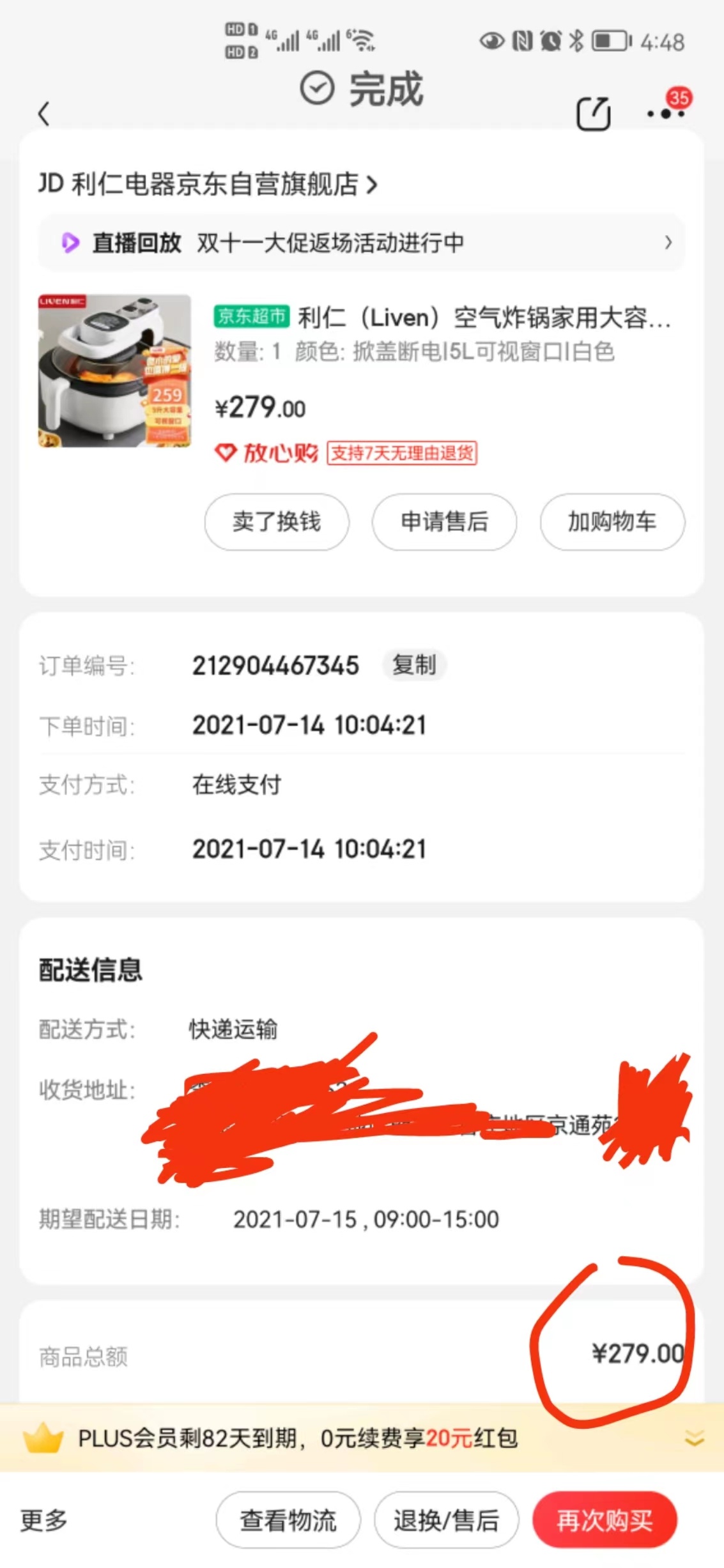This screenshot has width=724, height=1568.
Task: Open the three-dot more menu
Action: tap(666, 114)
